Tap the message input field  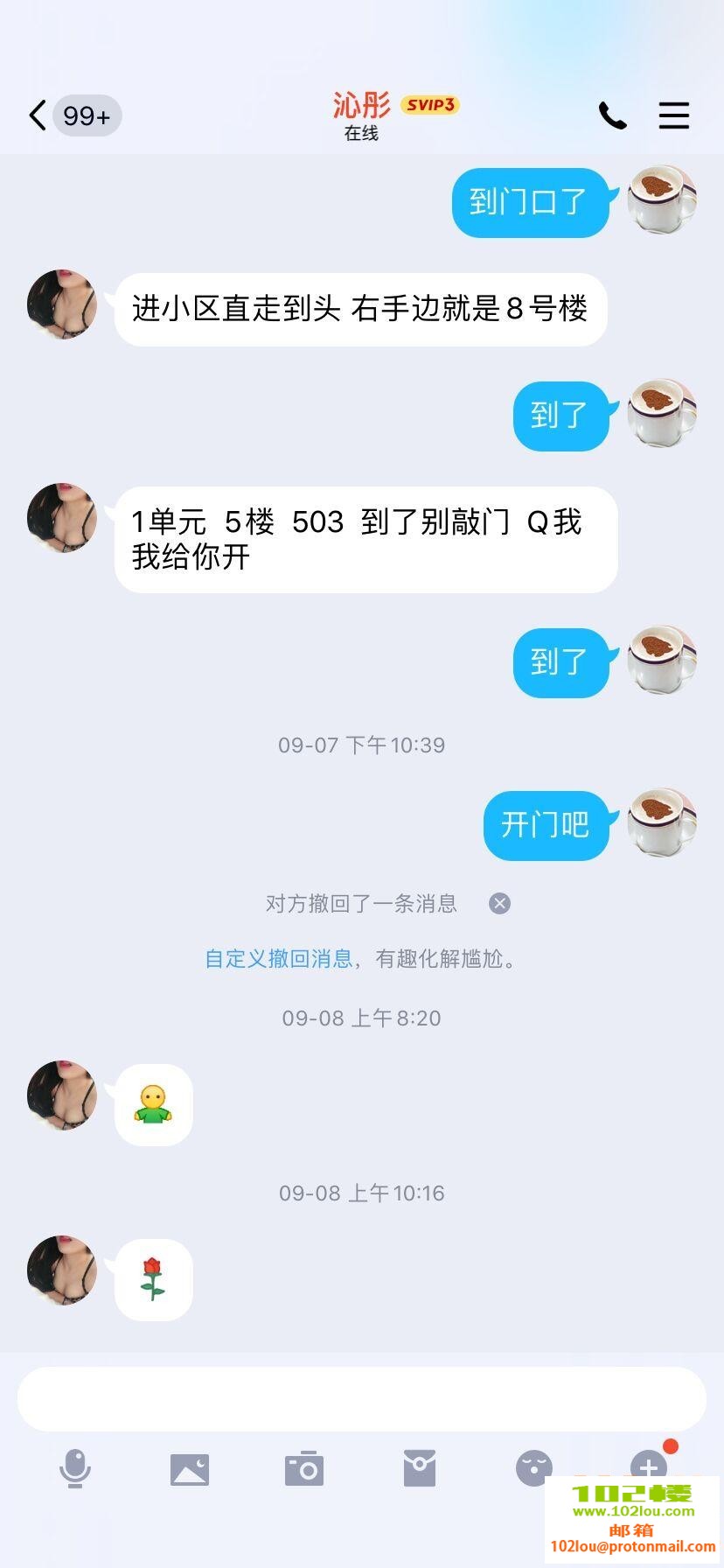tap(362, 1398)
